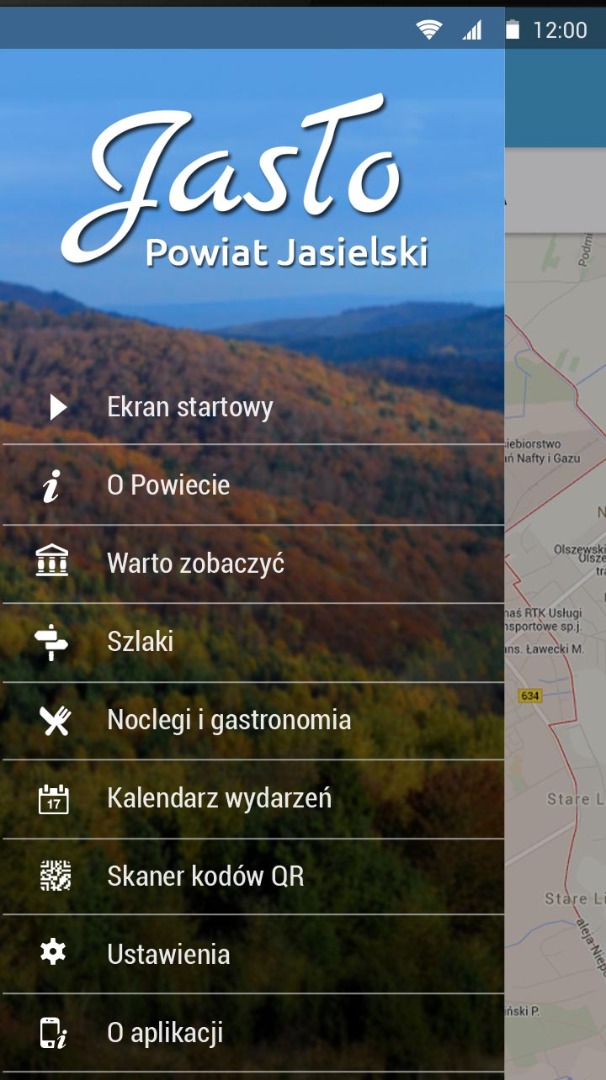Select O Powiecie from the drawer
This screenshot has width=606, height=1080.
[x=168, y=485]
